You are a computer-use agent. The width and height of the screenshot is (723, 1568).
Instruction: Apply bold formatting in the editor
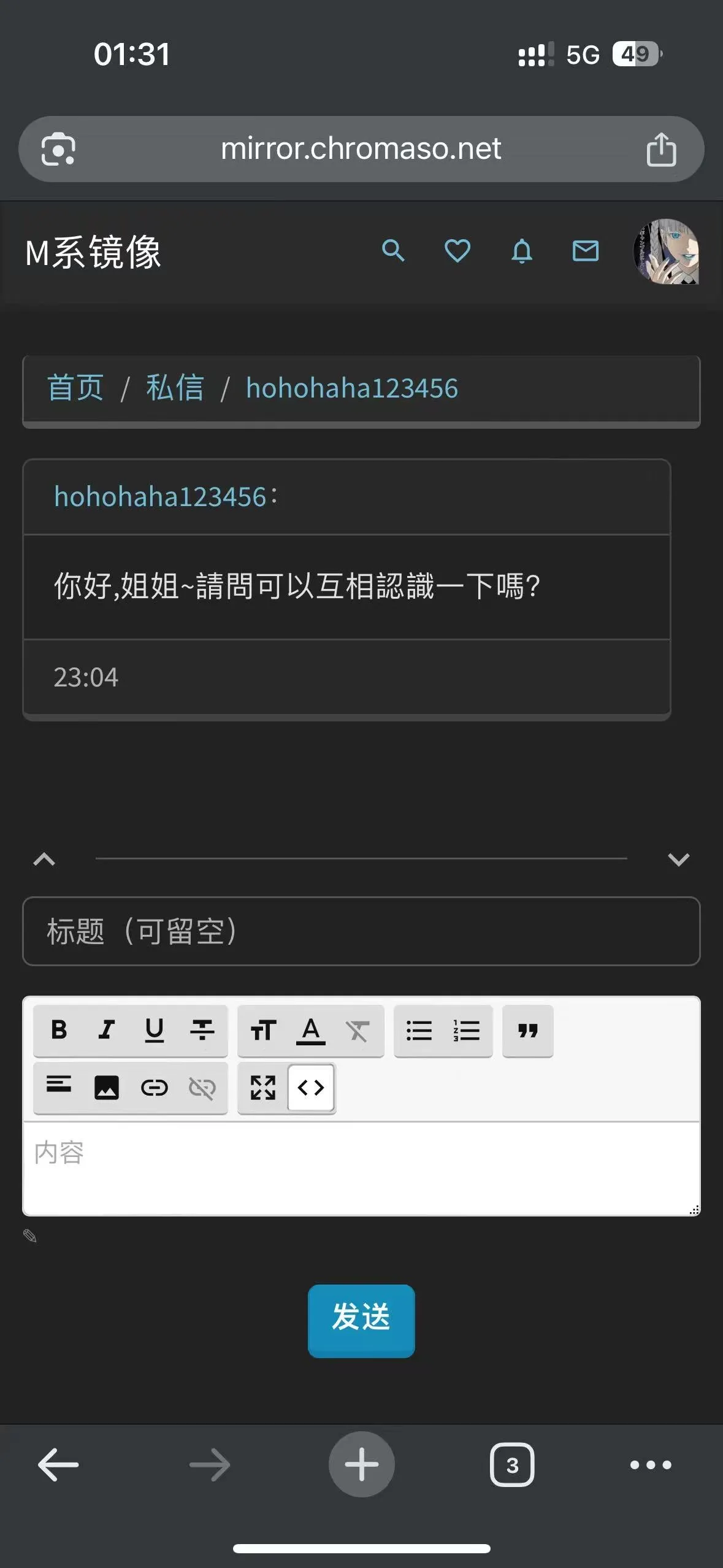[59, 1030]
